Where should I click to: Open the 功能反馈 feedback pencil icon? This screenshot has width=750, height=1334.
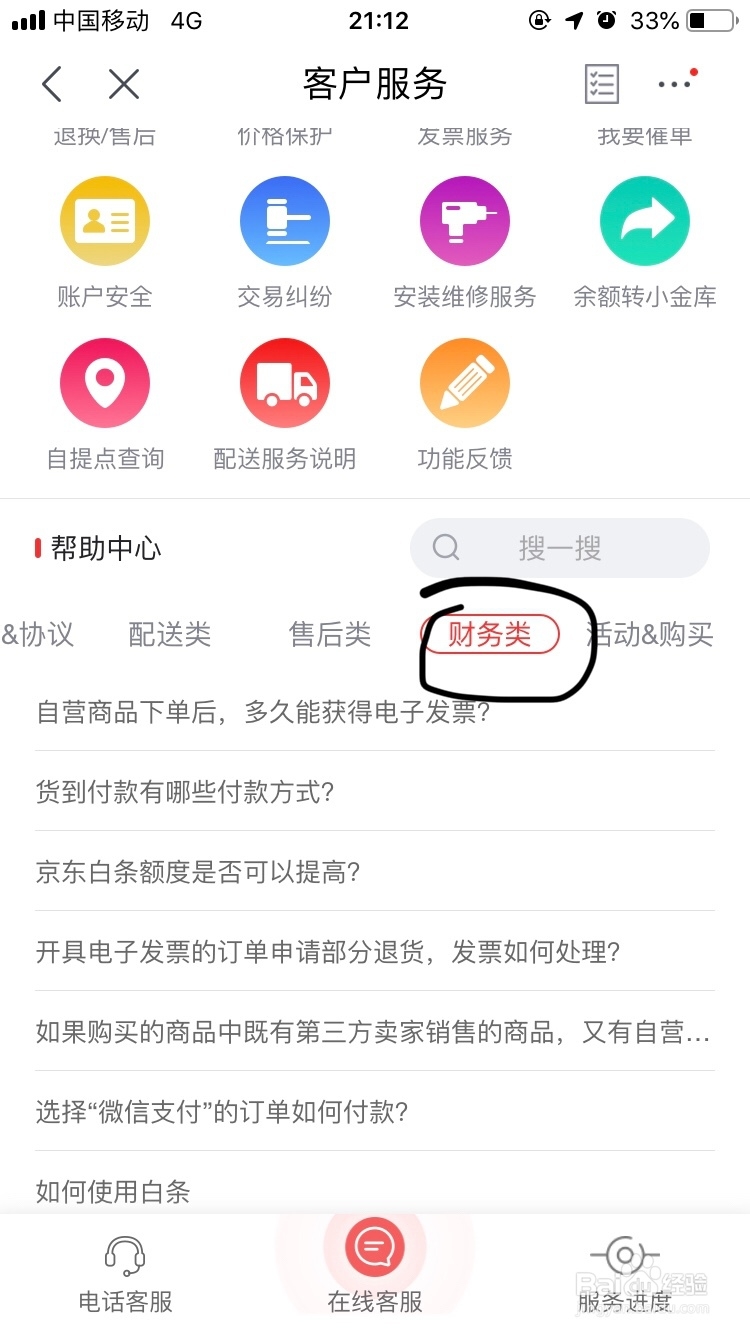(465, 382)
